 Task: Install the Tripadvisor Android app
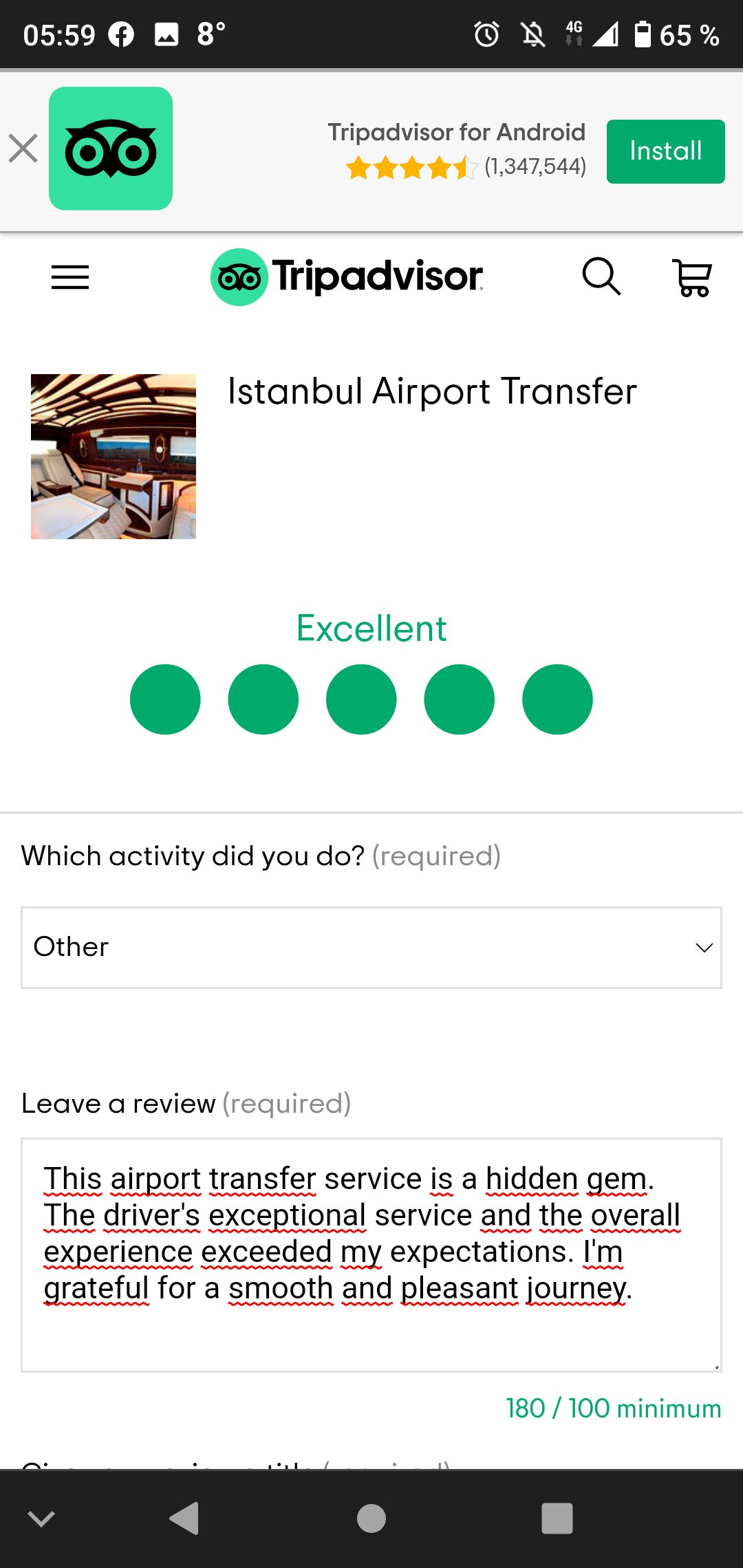tap(665, 151)
